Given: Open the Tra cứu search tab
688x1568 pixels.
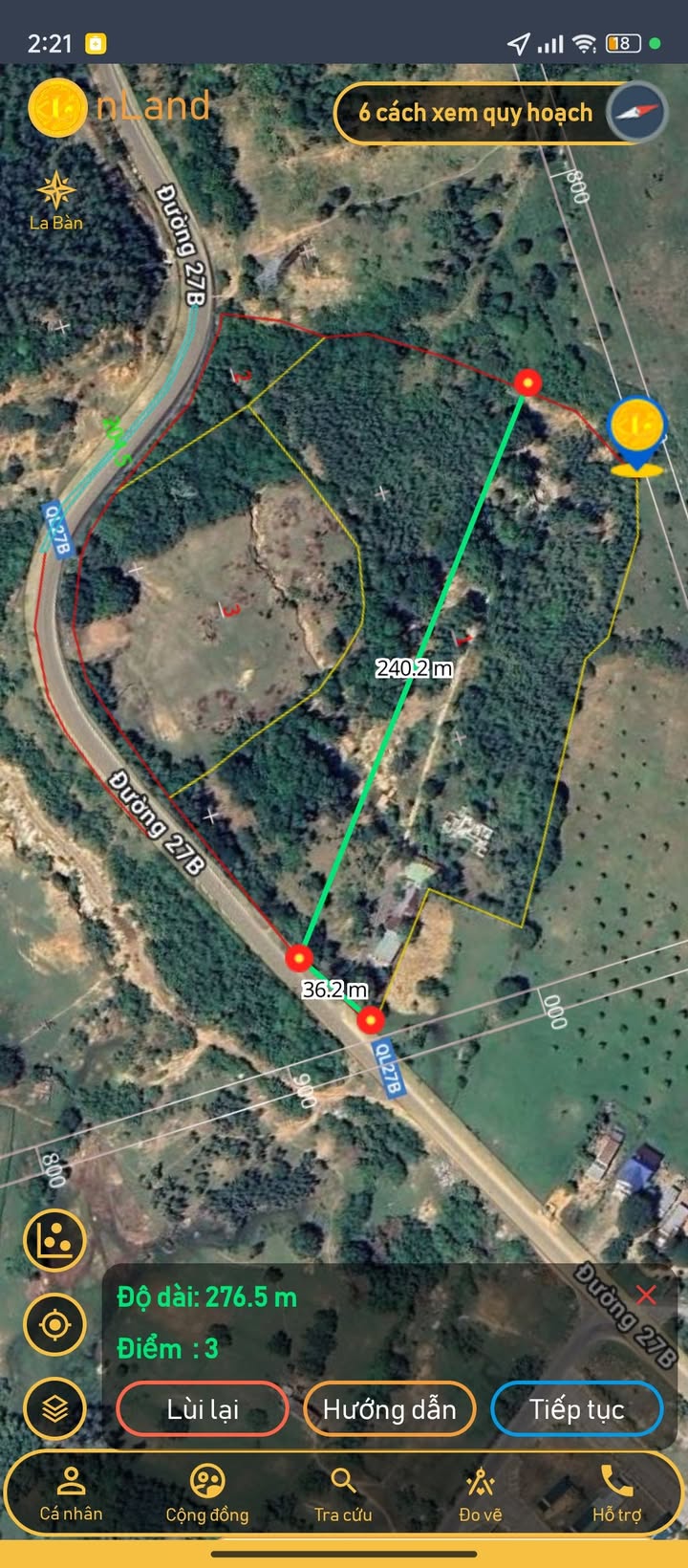Looking at the screenshot, I should (x=343, y=1494).
